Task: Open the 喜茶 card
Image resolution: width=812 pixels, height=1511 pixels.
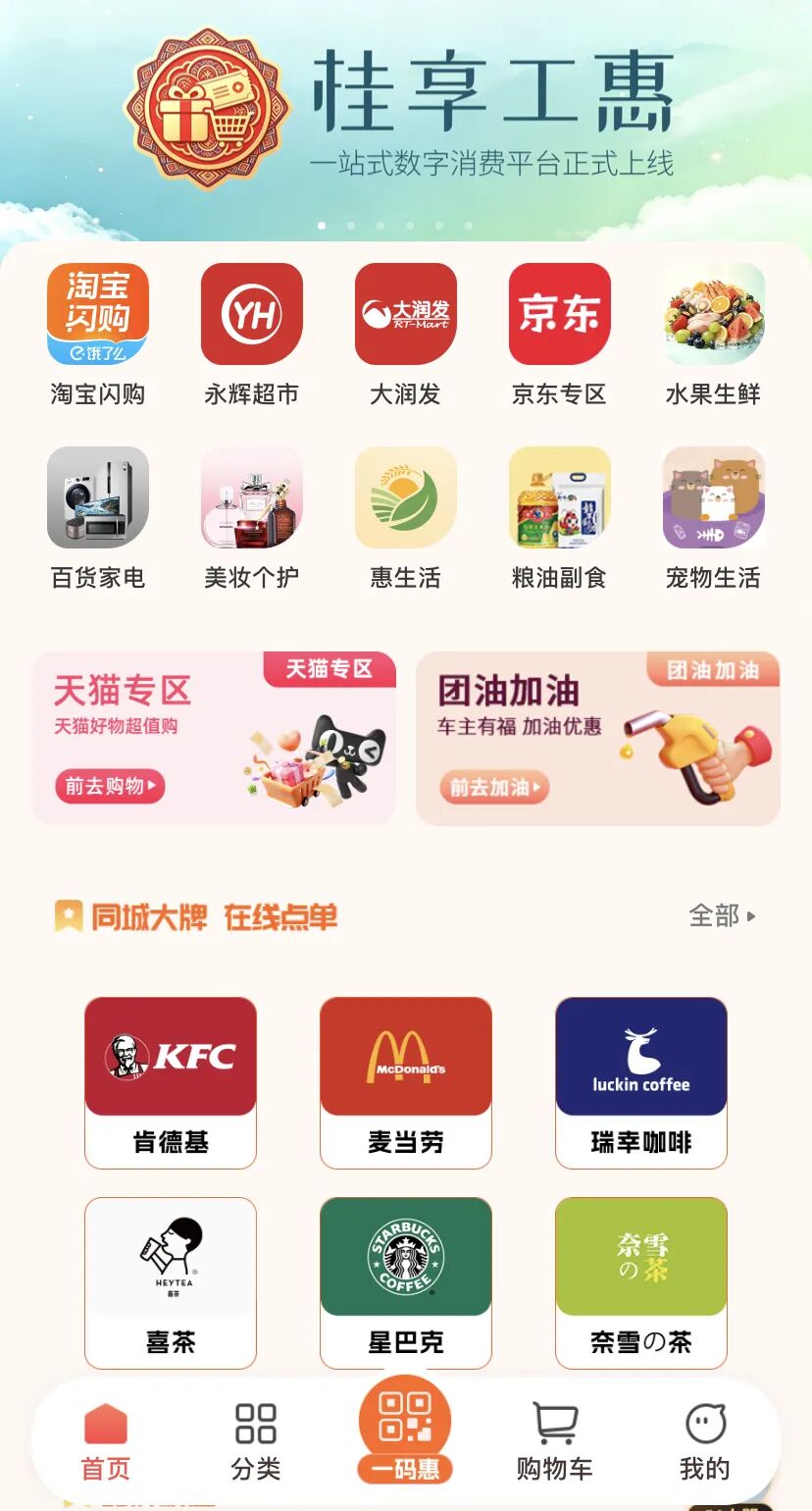Action: [171, 1283]
